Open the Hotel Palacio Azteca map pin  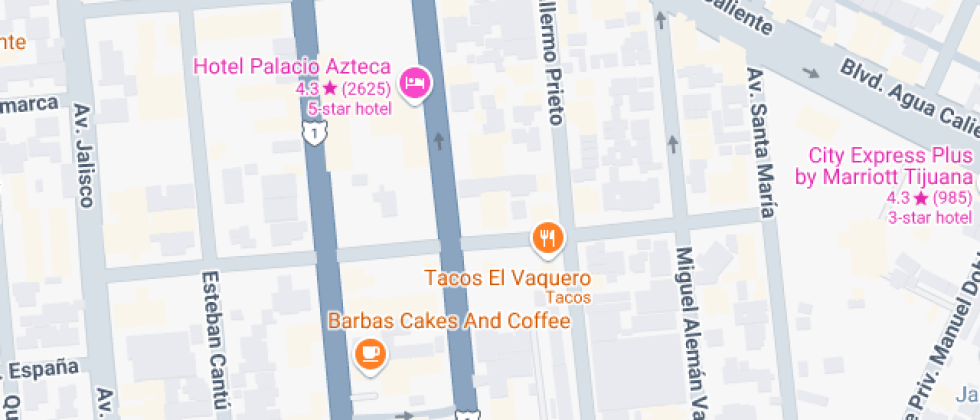(x=416, y=84)
